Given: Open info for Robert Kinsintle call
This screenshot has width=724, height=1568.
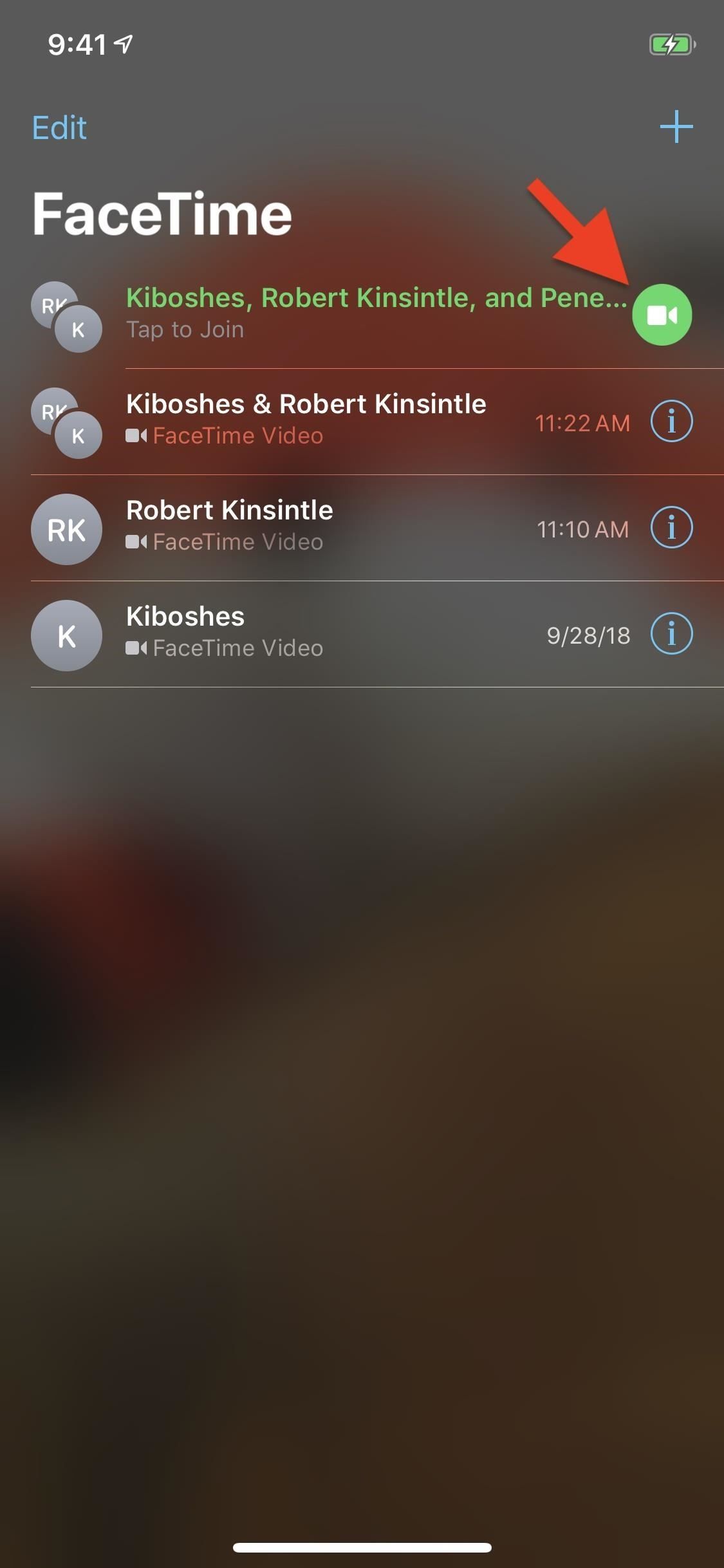Looking at the screenshot, I should click(x=671, y=528).
